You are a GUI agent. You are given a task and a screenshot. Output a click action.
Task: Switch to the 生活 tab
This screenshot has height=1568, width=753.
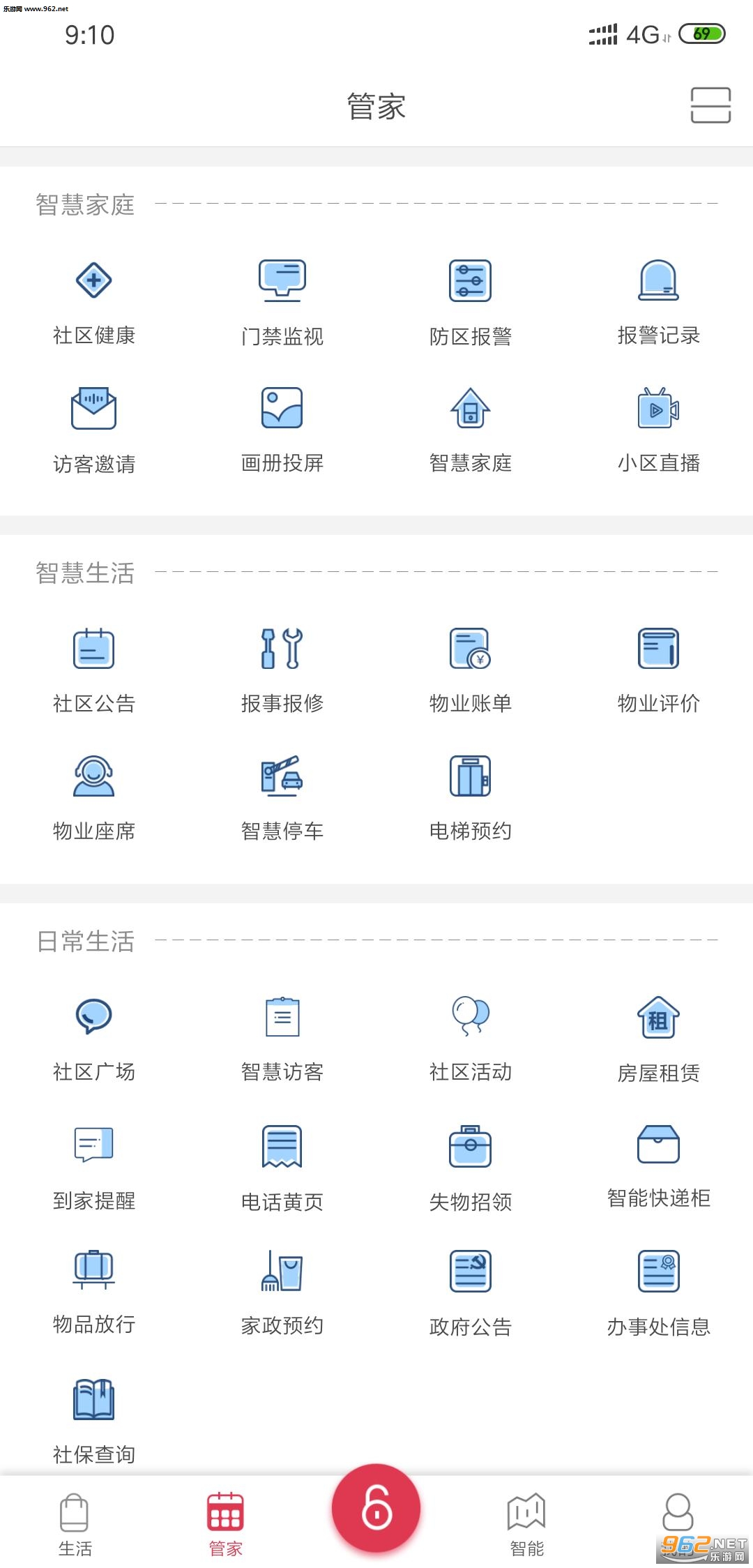[75, 1524]
